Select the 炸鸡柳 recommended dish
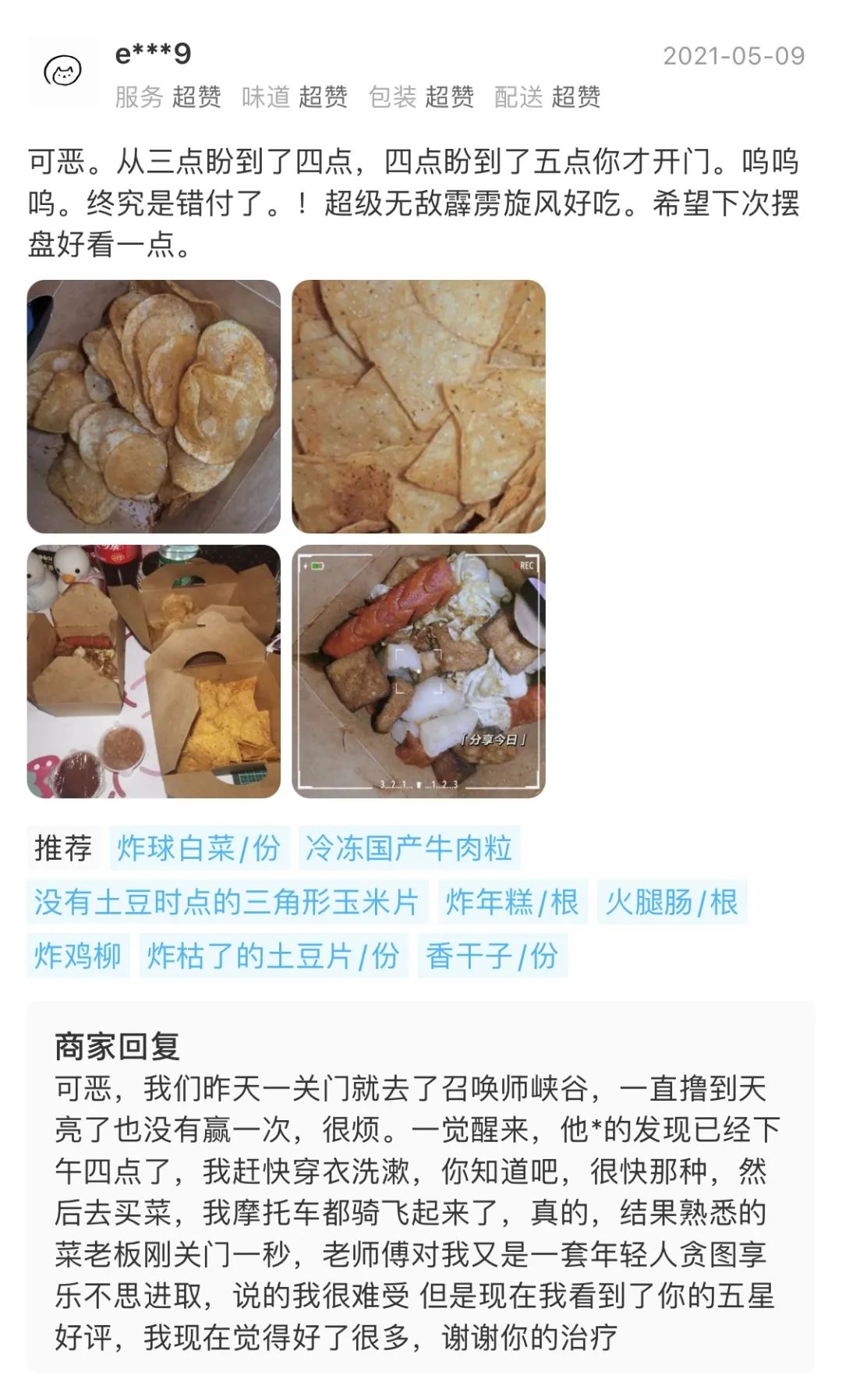 [x=78, y=956]
